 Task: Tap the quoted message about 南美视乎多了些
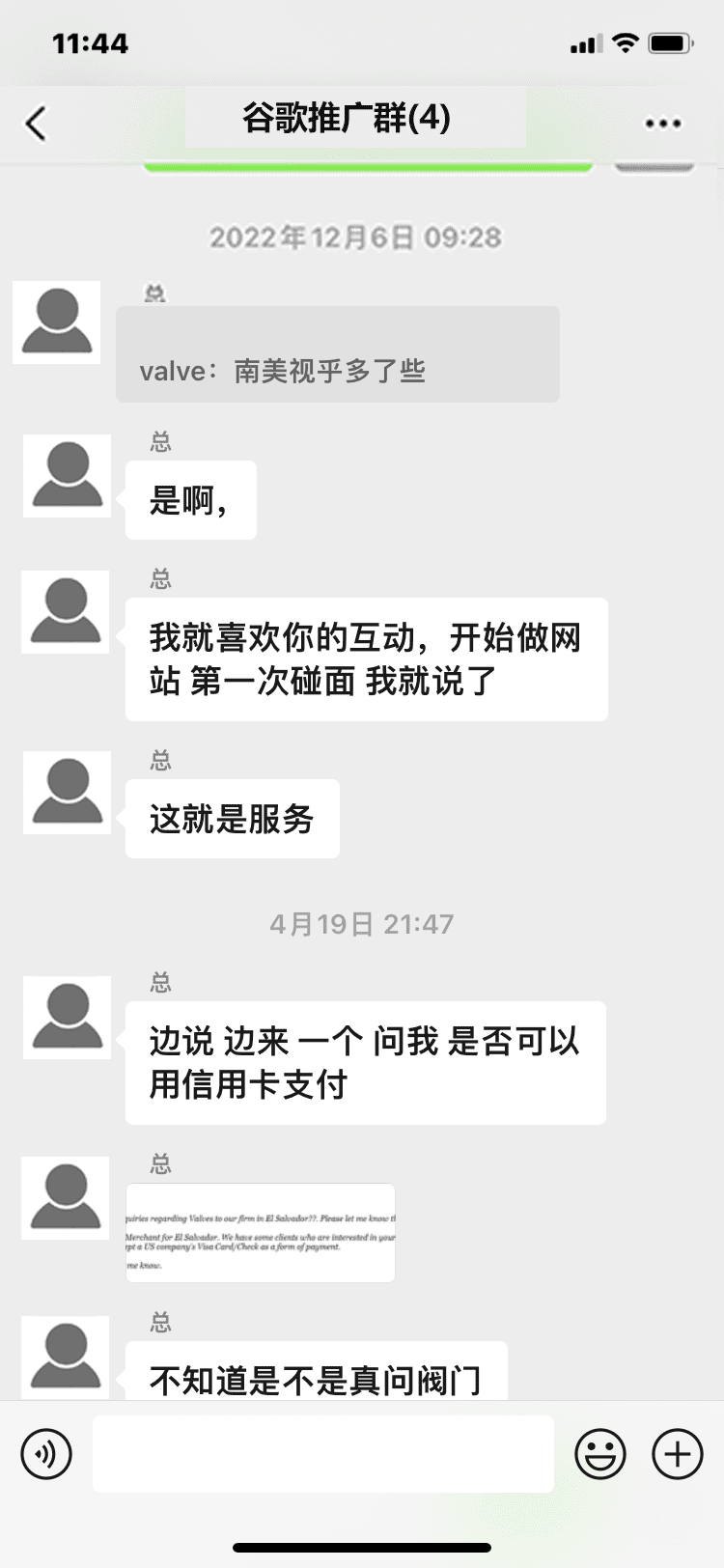(338, 354)
